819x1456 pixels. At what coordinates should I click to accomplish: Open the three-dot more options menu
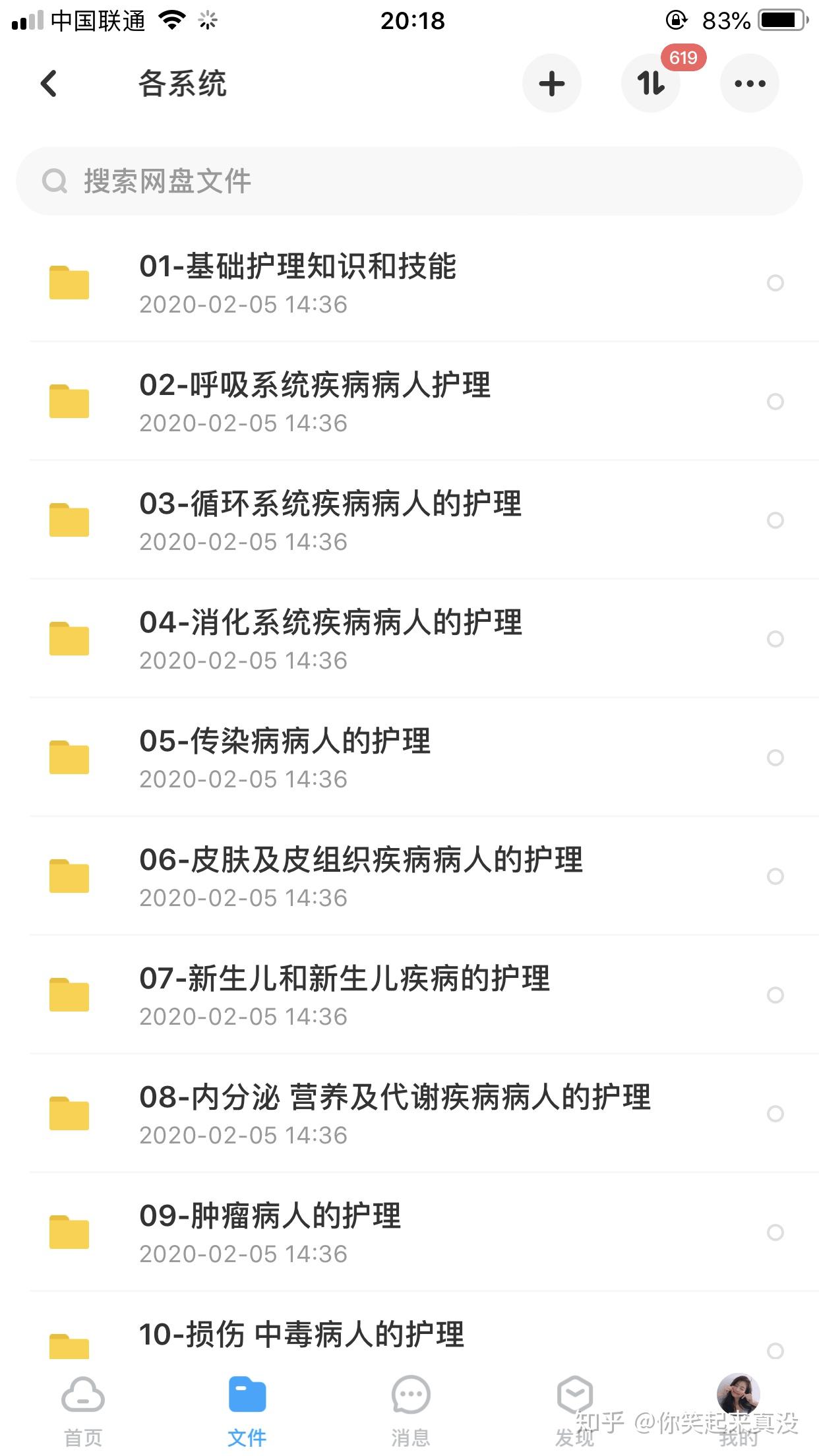(750, 84)
